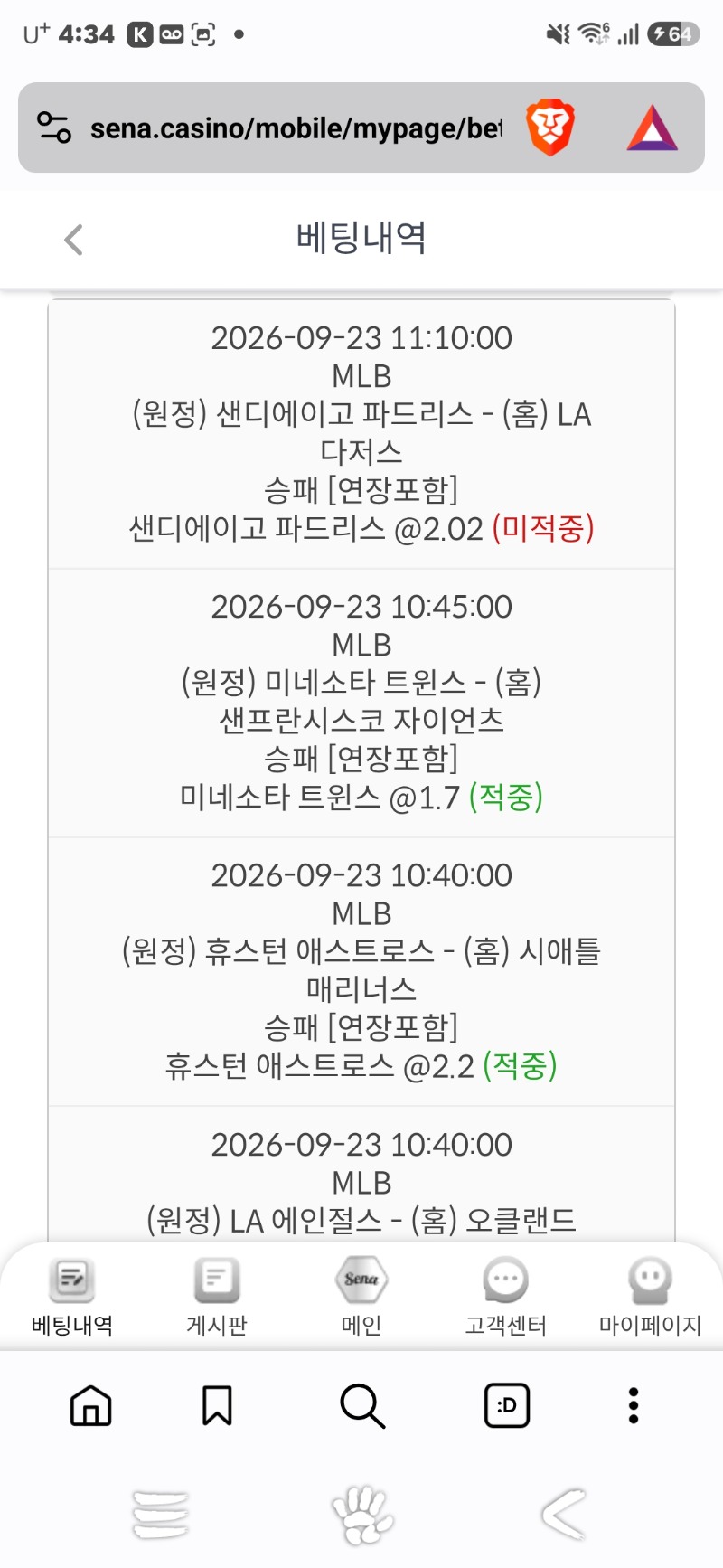Image resolution: width=723 pixels, height=1568 pixels.
Task: Tap the browser search icon
Action: 362,1406
